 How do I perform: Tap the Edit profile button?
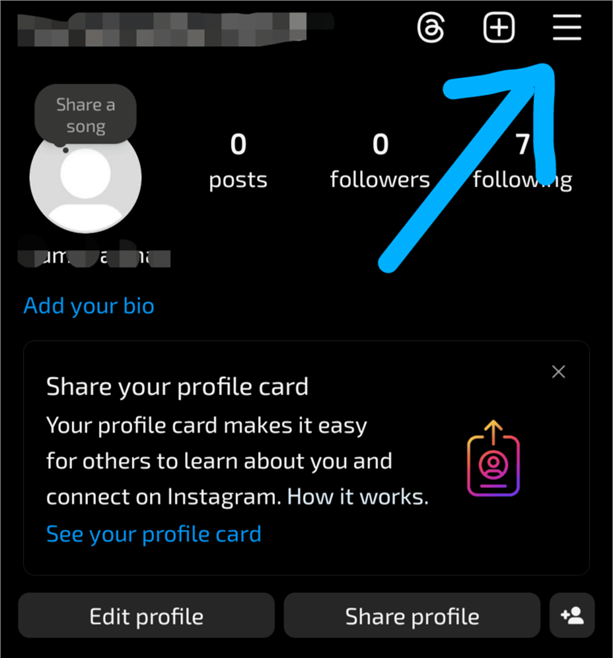click(x=146, y=616)
